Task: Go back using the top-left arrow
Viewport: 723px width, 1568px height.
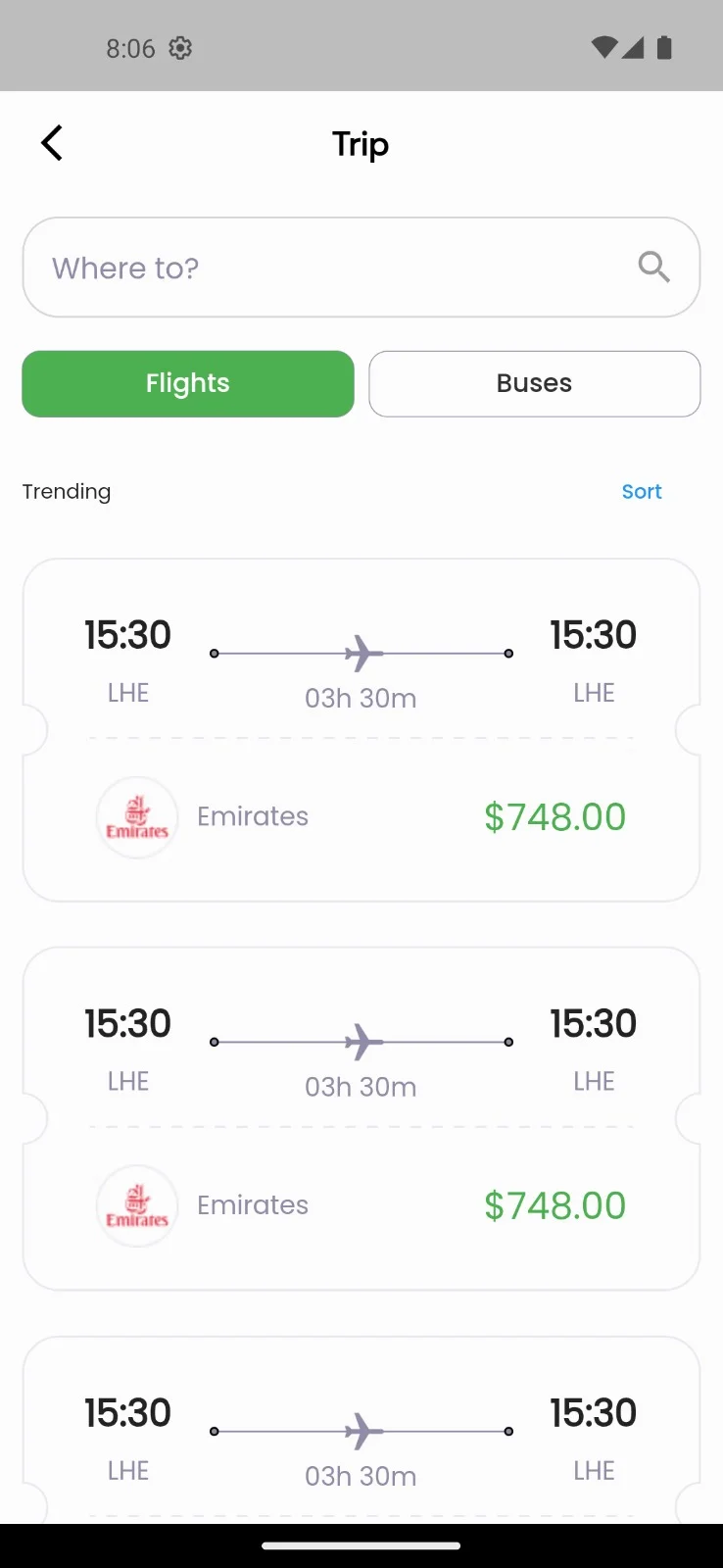Action: 52,143
